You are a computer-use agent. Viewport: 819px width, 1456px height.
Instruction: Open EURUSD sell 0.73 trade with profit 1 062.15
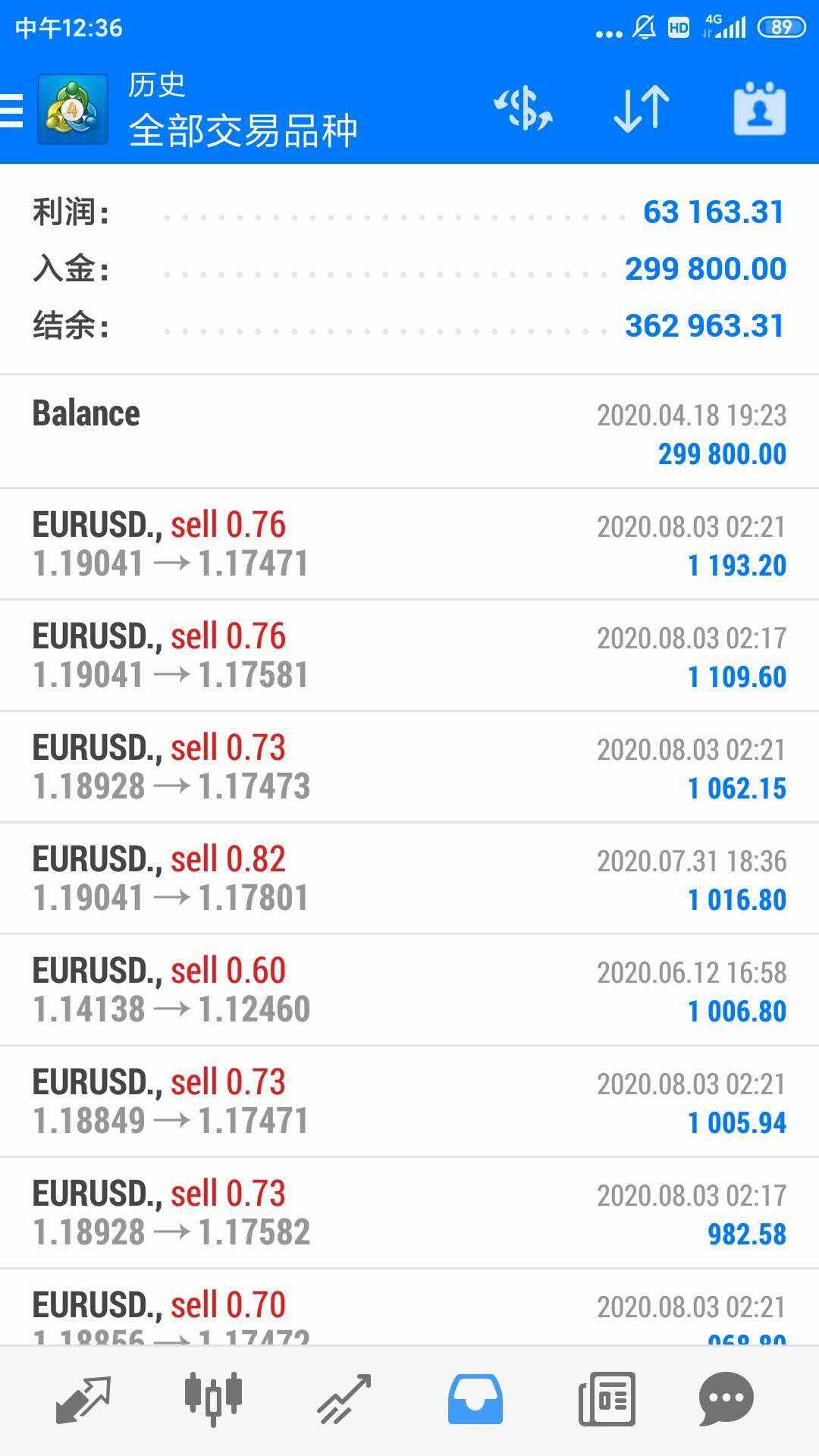409,767
